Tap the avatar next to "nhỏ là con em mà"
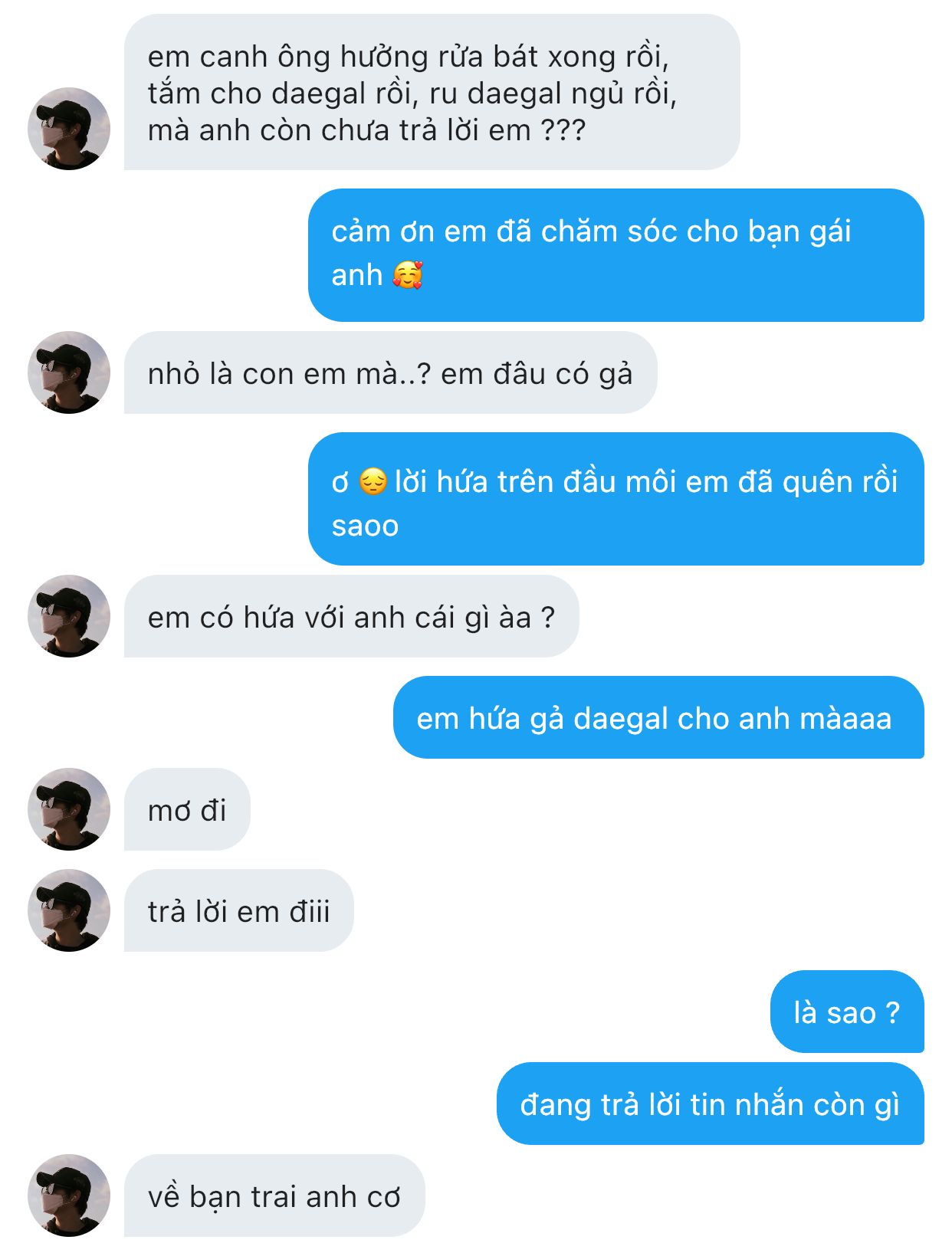 coord(69,372)
